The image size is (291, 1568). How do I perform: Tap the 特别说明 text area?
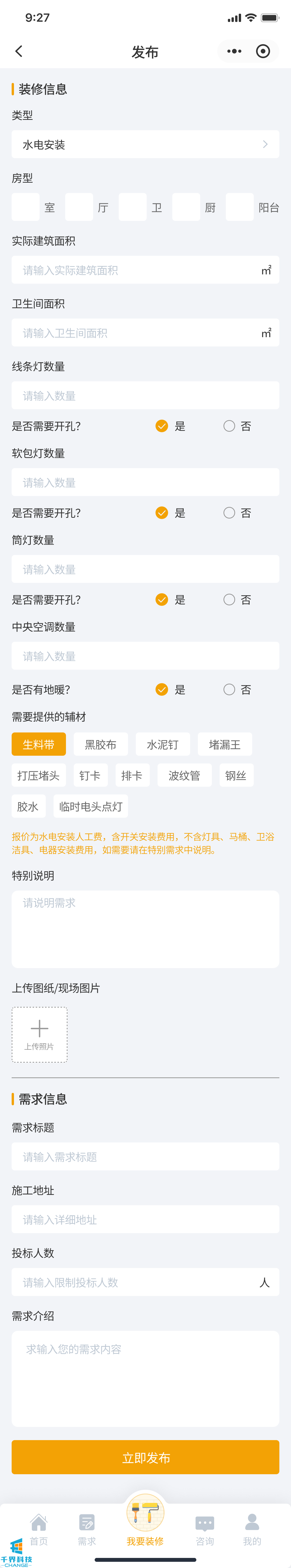point(145,929)
